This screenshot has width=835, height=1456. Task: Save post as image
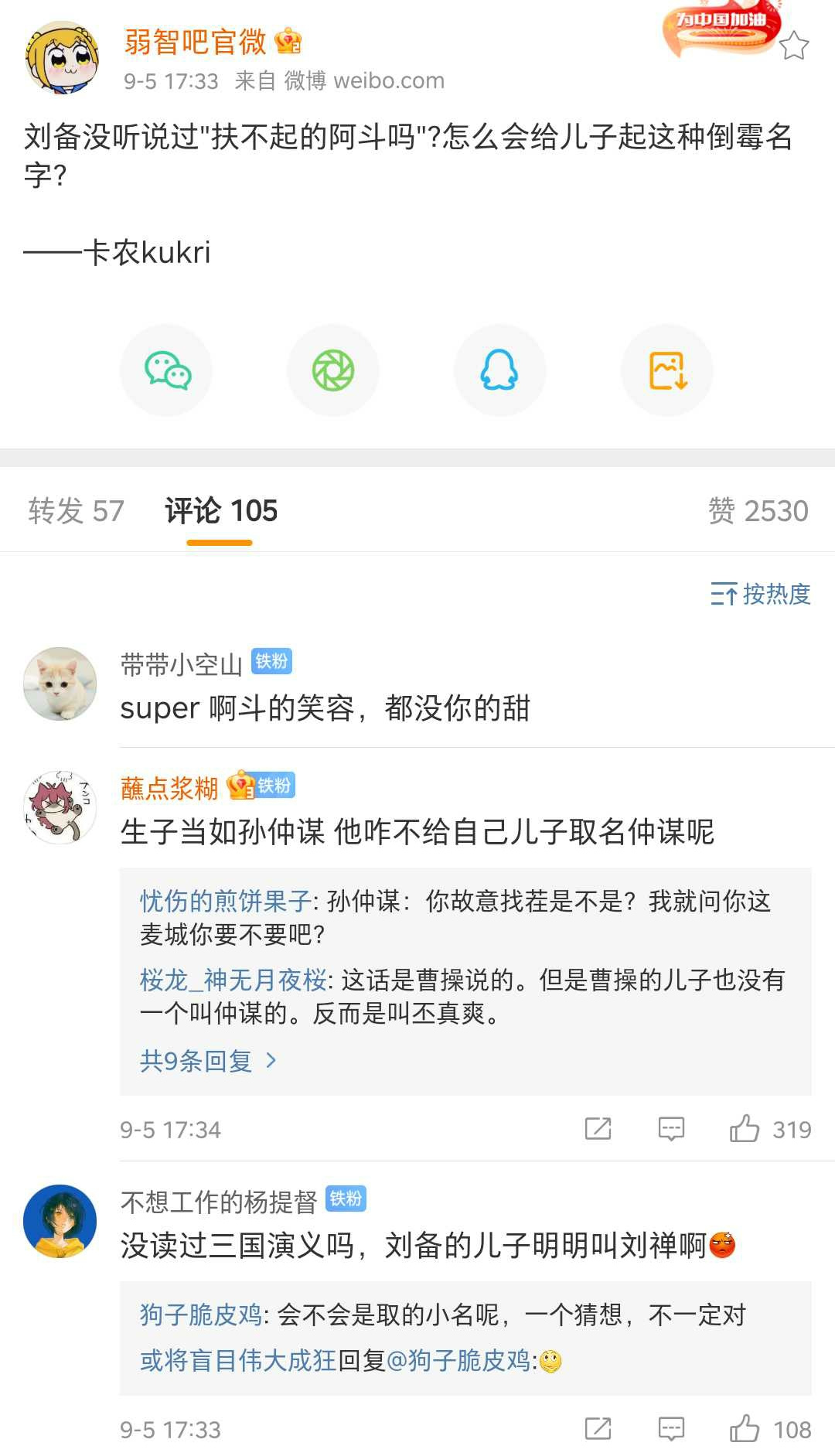coord(667,370)
